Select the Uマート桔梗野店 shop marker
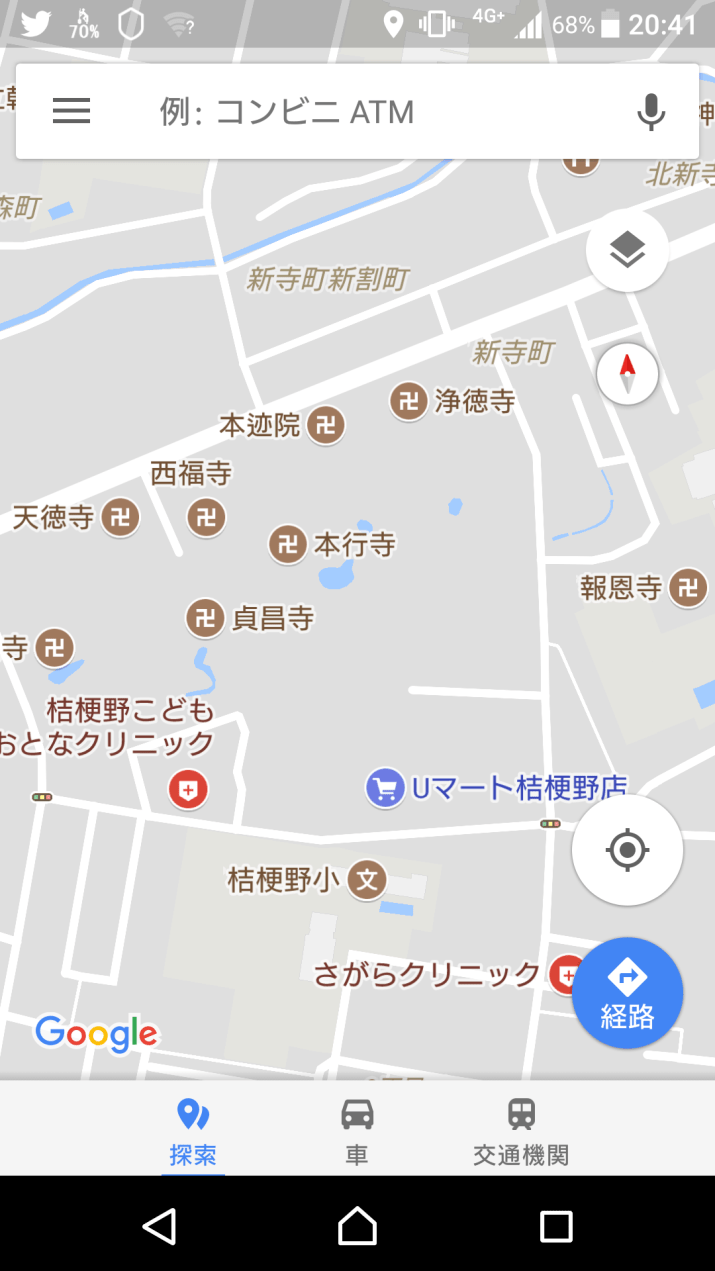 385,788
